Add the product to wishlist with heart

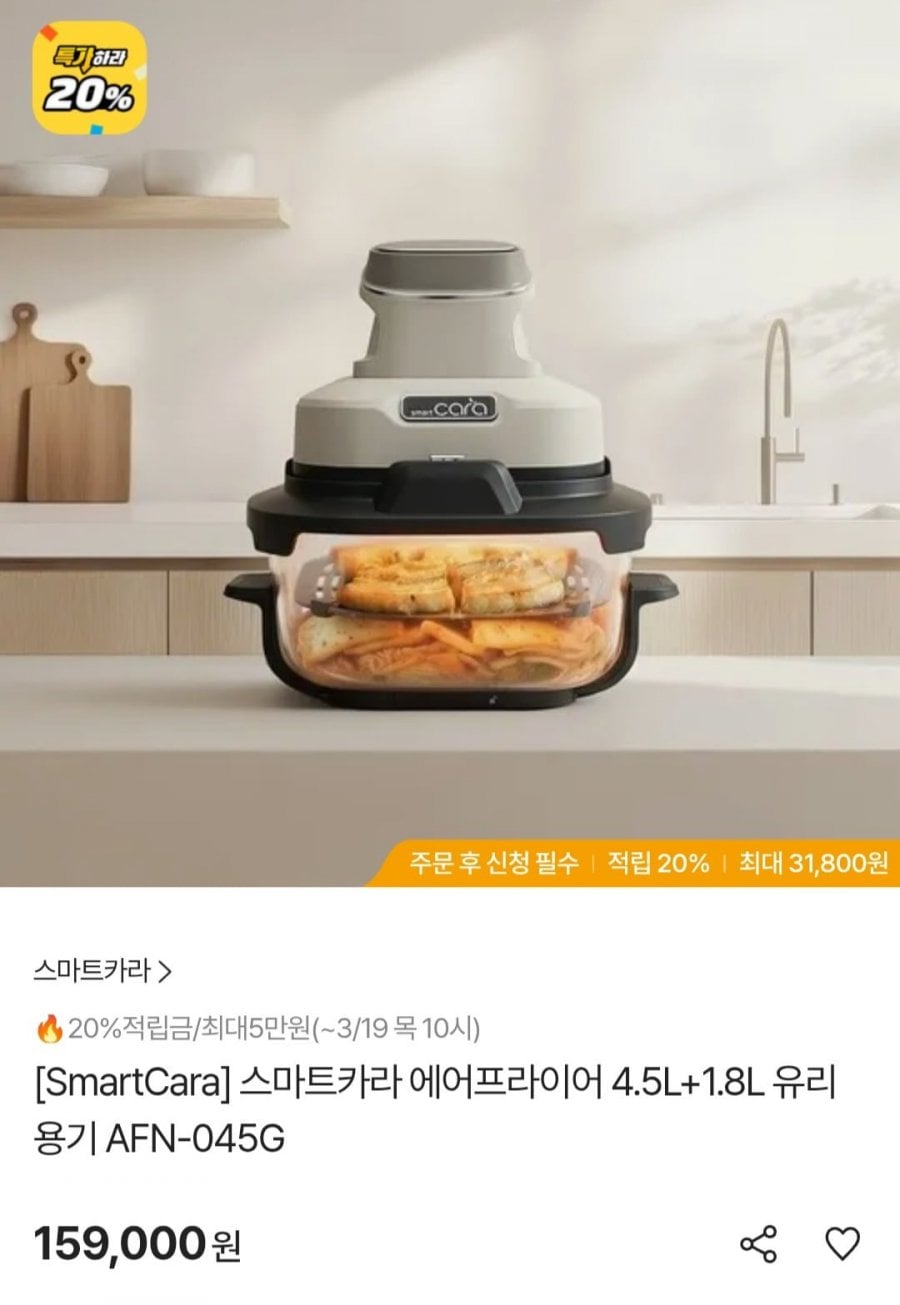[x=842, y=1243]
